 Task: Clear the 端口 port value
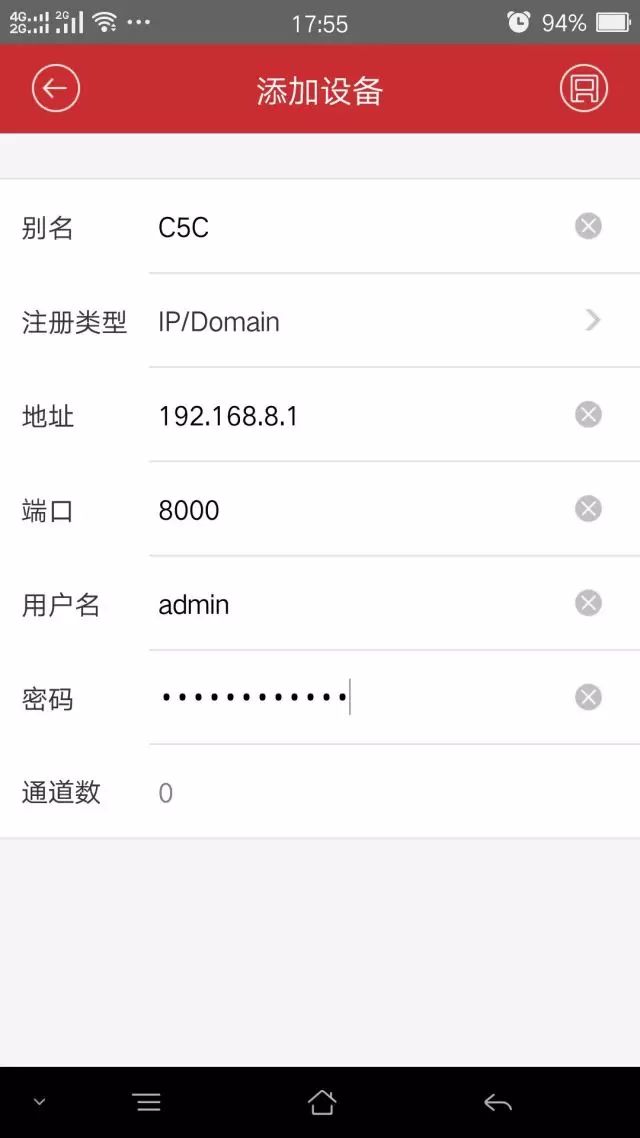(588, 509)
